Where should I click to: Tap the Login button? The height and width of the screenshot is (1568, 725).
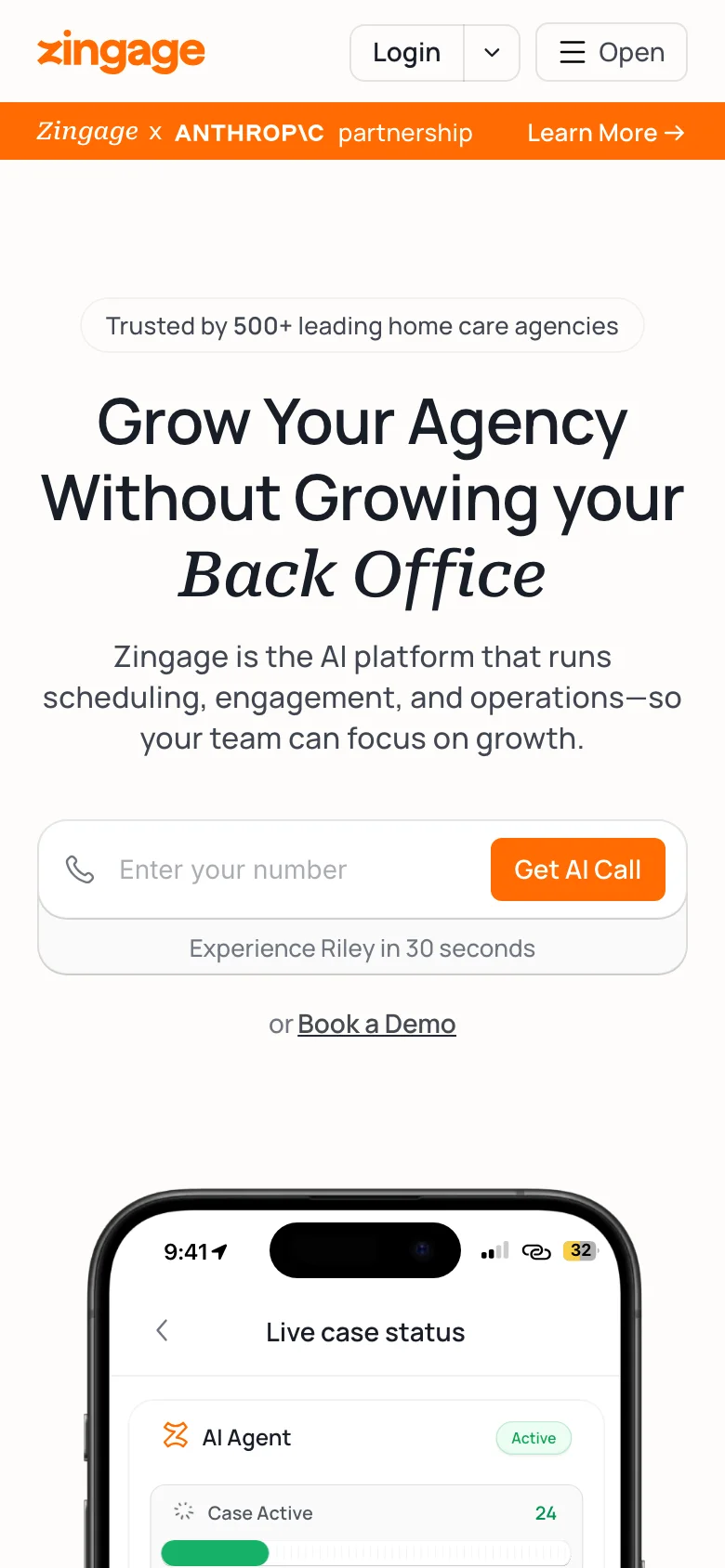tap(407, 53)
